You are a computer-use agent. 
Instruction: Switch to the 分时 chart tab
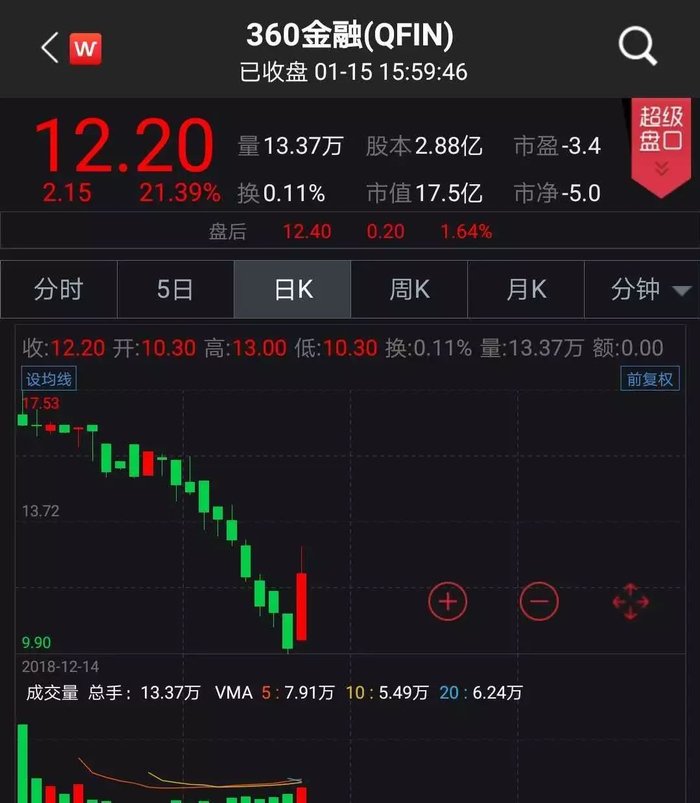tap(59, 290)
